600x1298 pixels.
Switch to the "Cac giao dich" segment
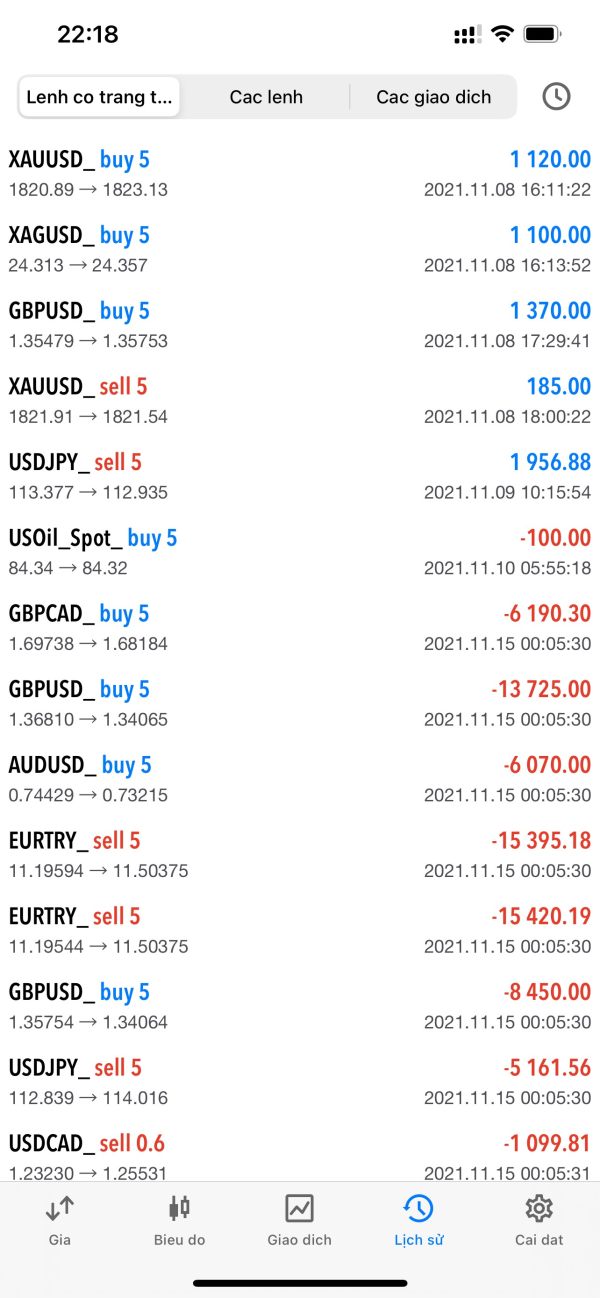[433, 97]
